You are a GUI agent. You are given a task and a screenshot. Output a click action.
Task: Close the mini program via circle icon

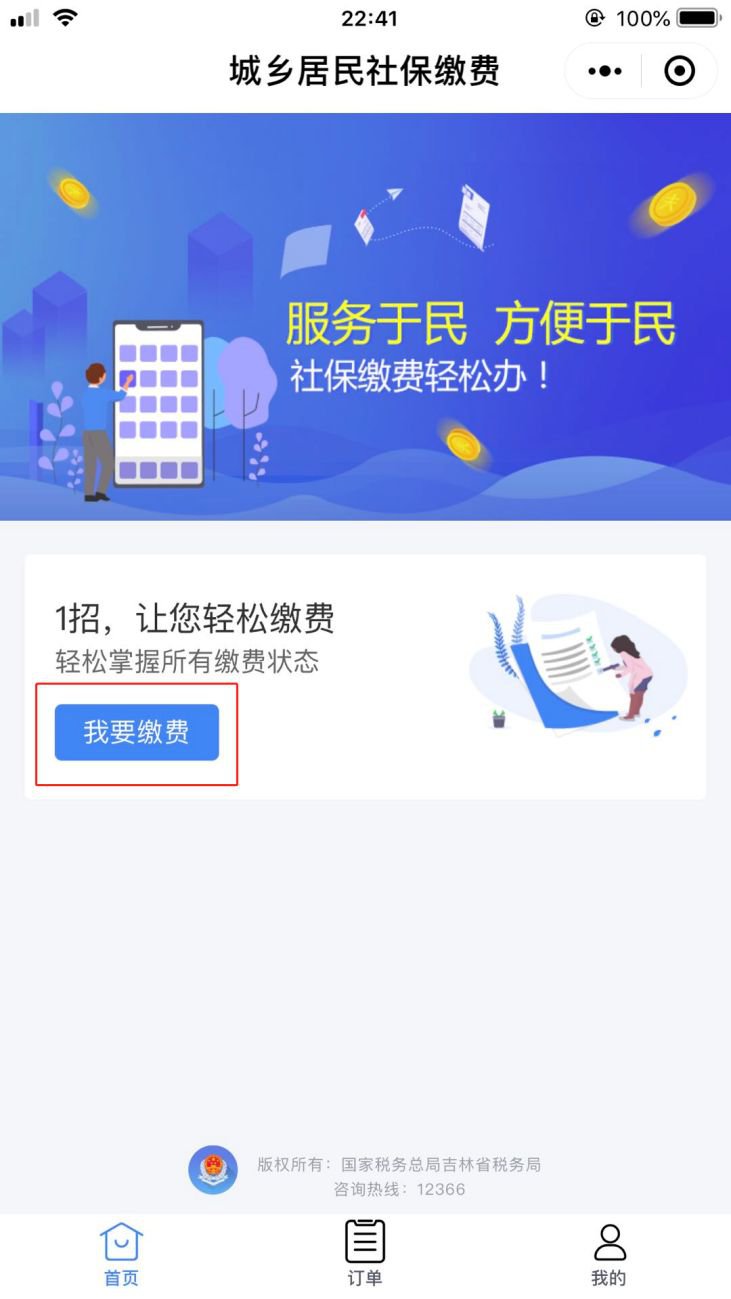679,71
